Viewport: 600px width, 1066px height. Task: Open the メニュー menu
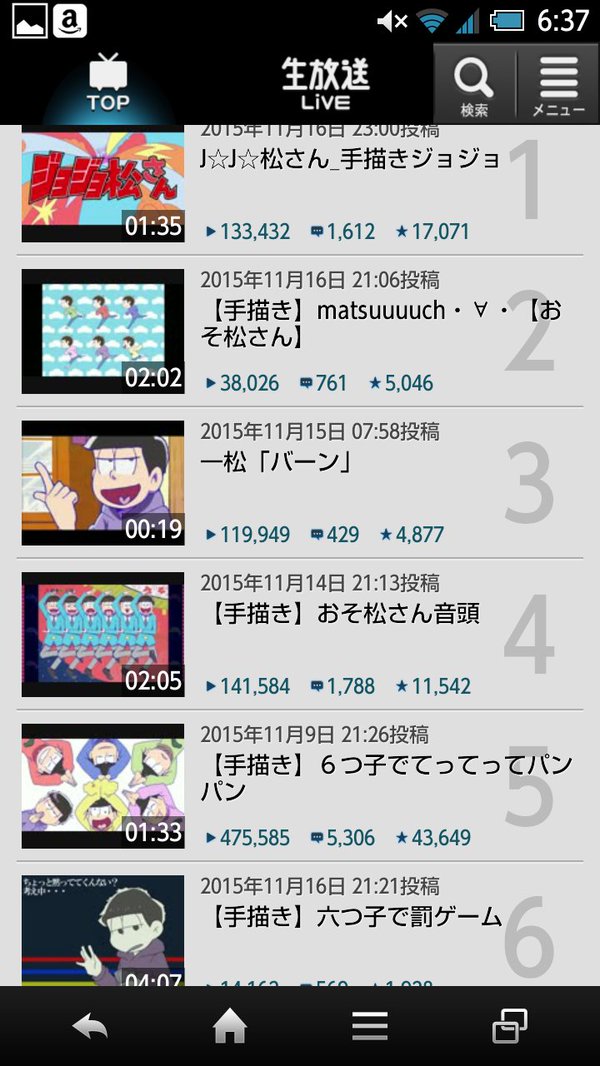click(558, 86)
